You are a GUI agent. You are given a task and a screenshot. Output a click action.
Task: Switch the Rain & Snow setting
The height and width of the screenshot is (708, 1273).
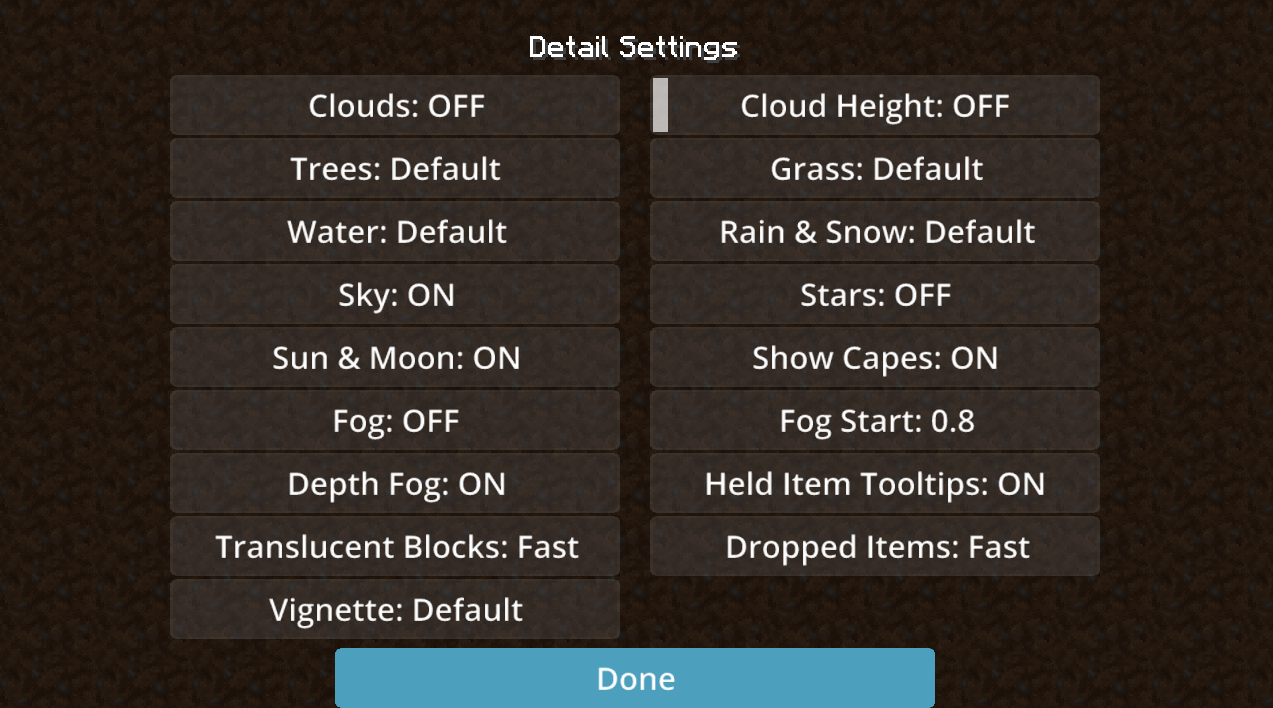pos(875,231)
